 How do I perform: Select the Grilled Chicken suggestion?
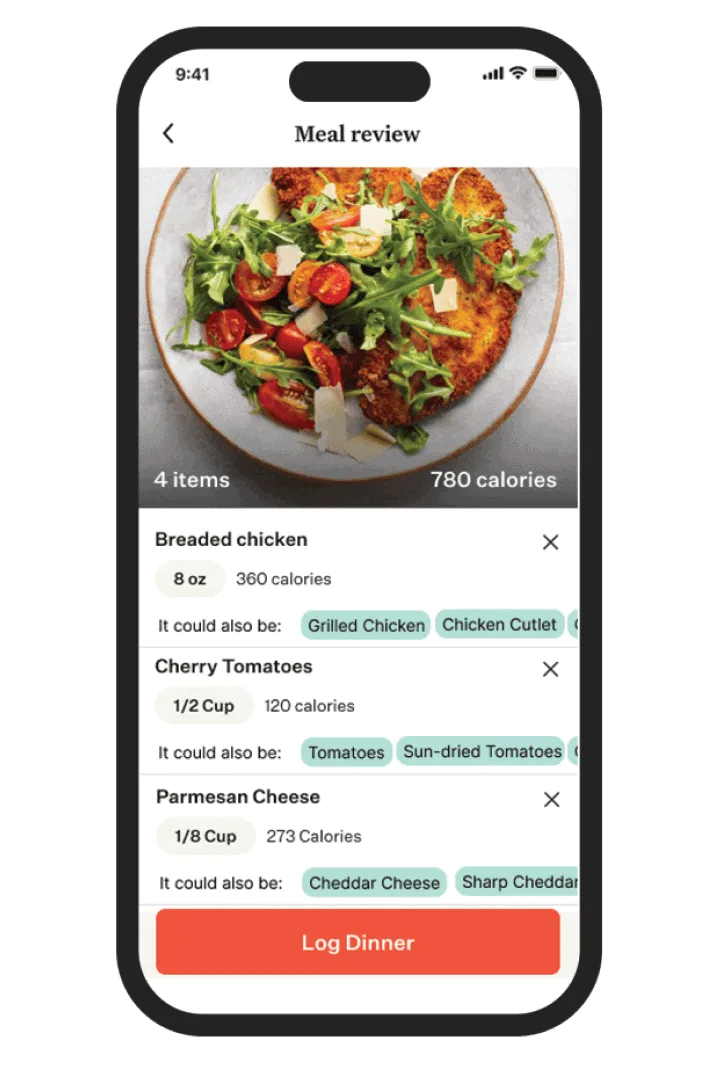tap(366, 625)
